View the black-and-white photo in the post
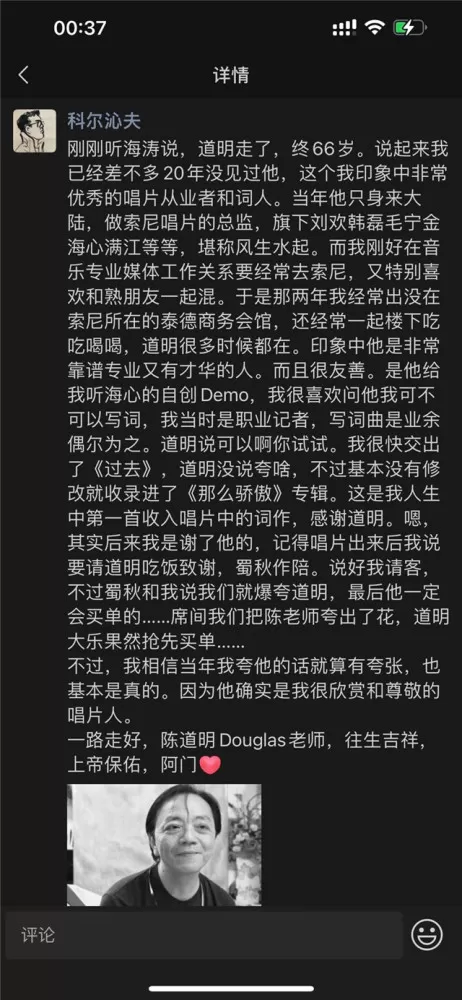Viewport: 462px width, 1000px height. click(164, 845)
